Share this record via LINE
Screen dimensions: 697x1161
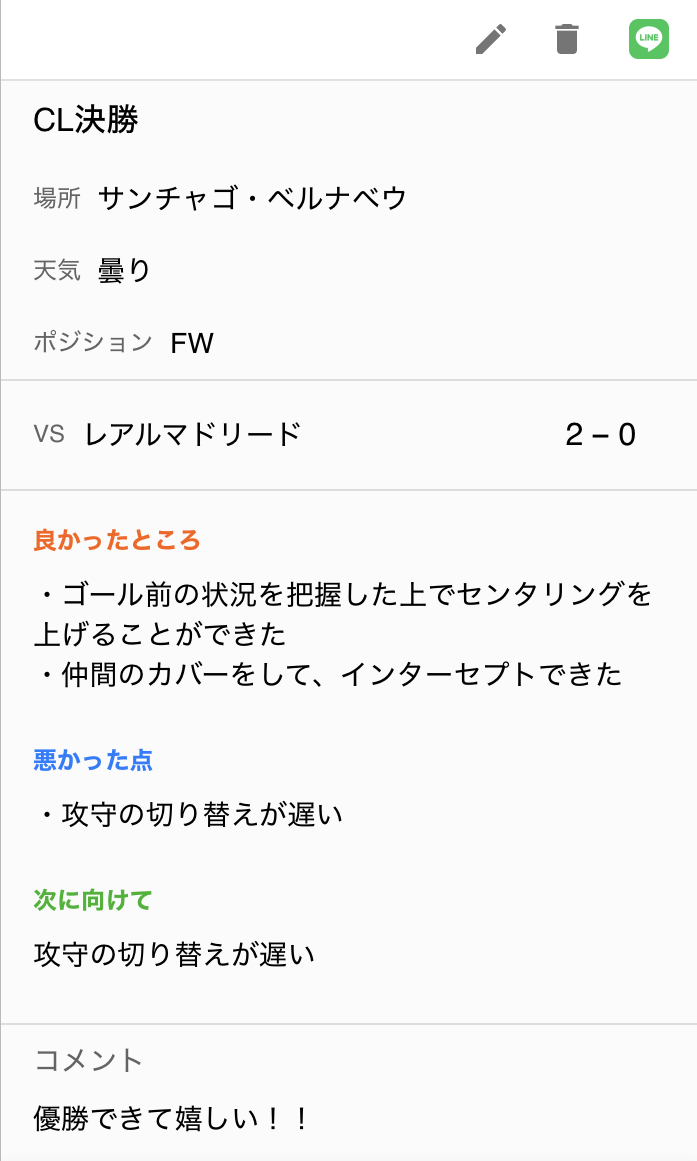[649, 39]
